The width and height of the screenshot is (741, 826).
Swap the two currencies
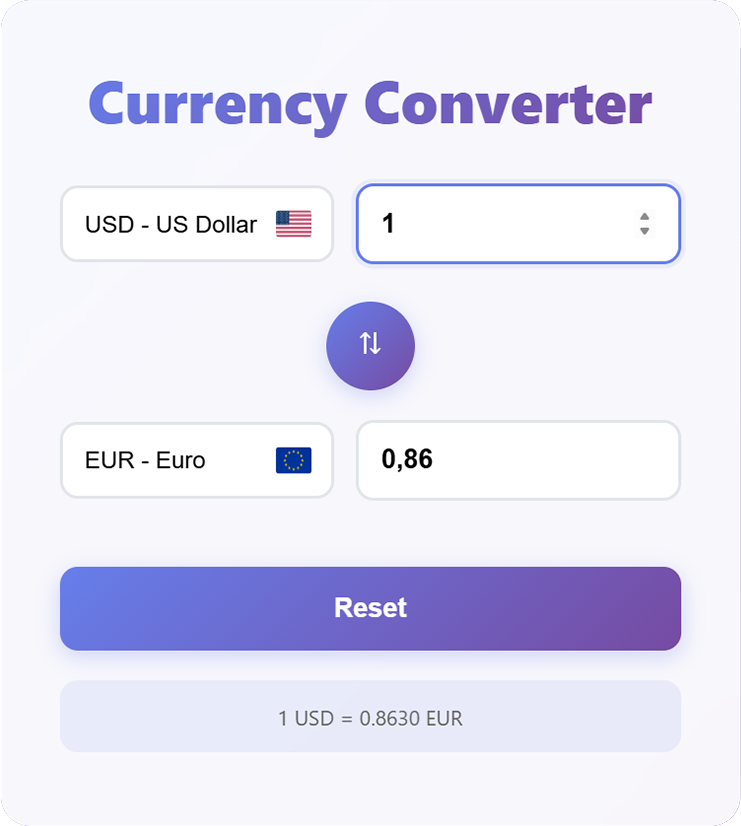370,345
